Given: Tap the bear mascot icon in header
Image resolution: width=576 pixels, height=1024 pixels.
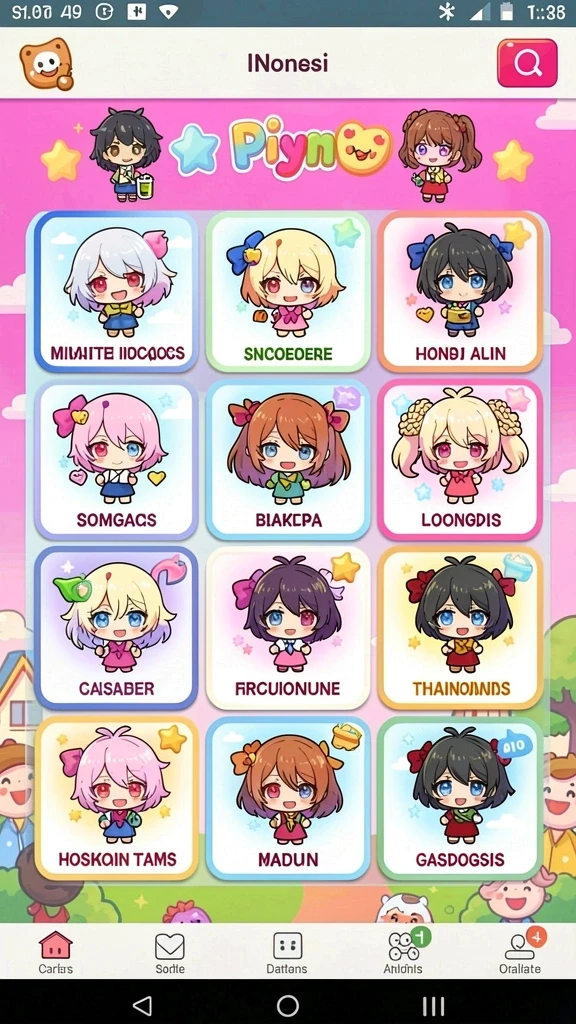Looking at the screenshot, I should coord(46,63).
